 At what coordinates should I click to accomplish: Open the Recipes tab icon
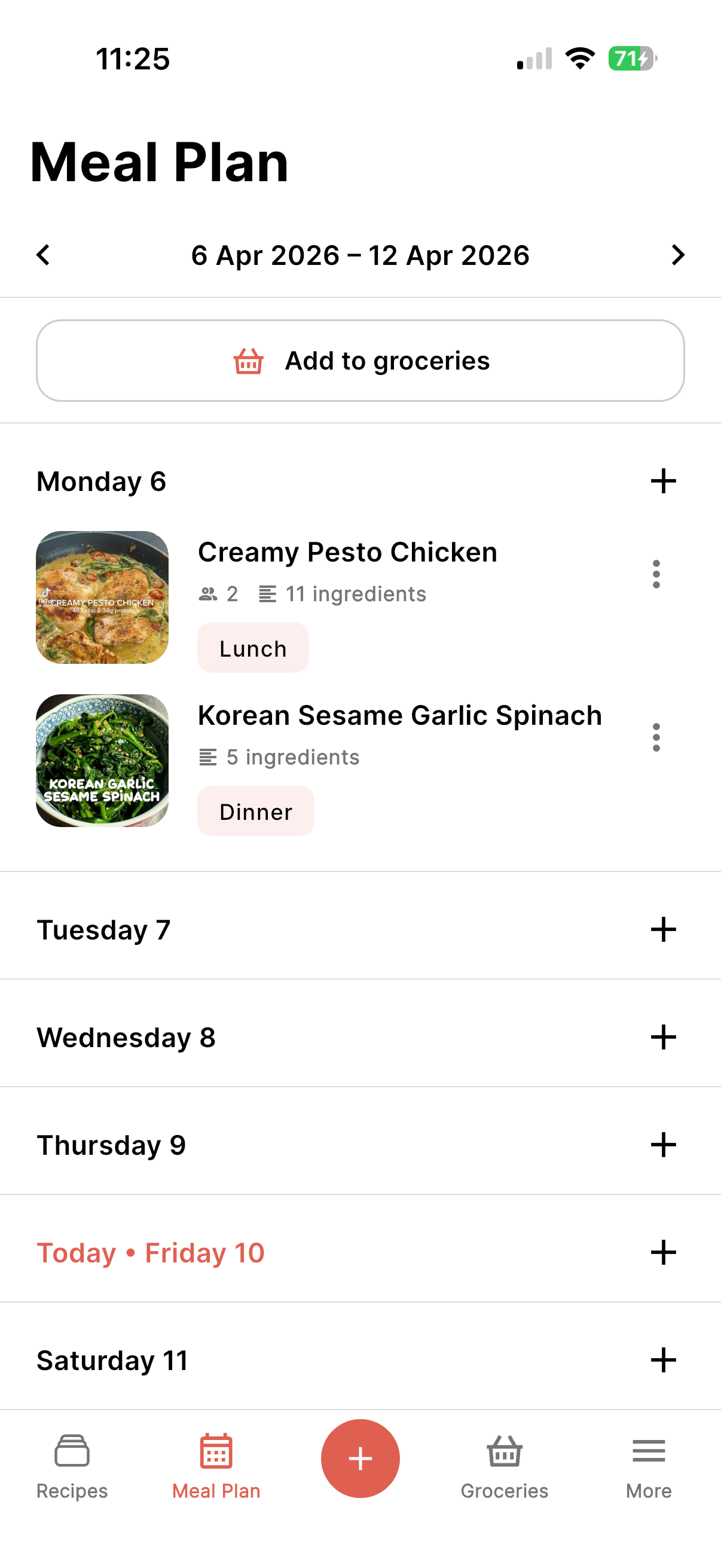(71, 1452)
